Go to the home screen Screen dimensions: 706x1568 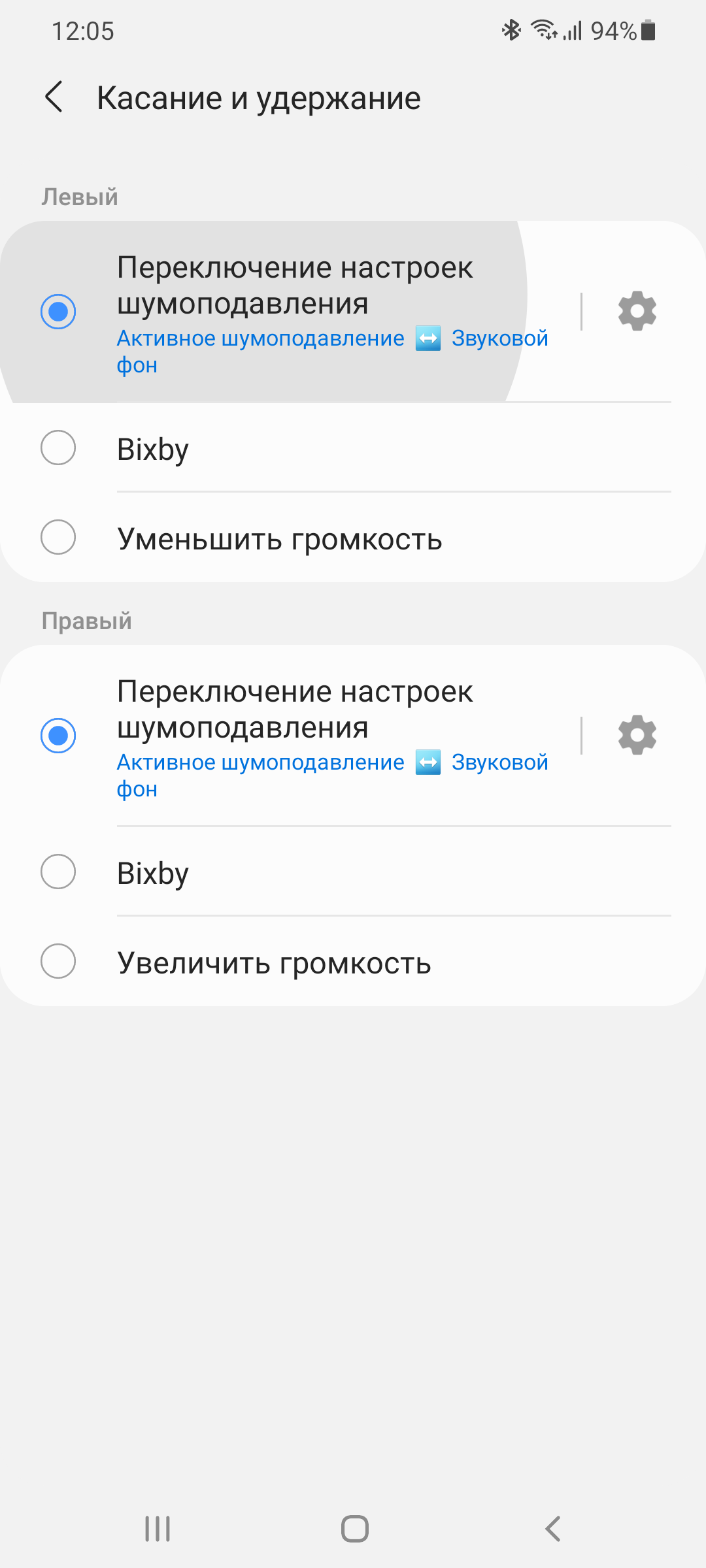click(354, 1529)
